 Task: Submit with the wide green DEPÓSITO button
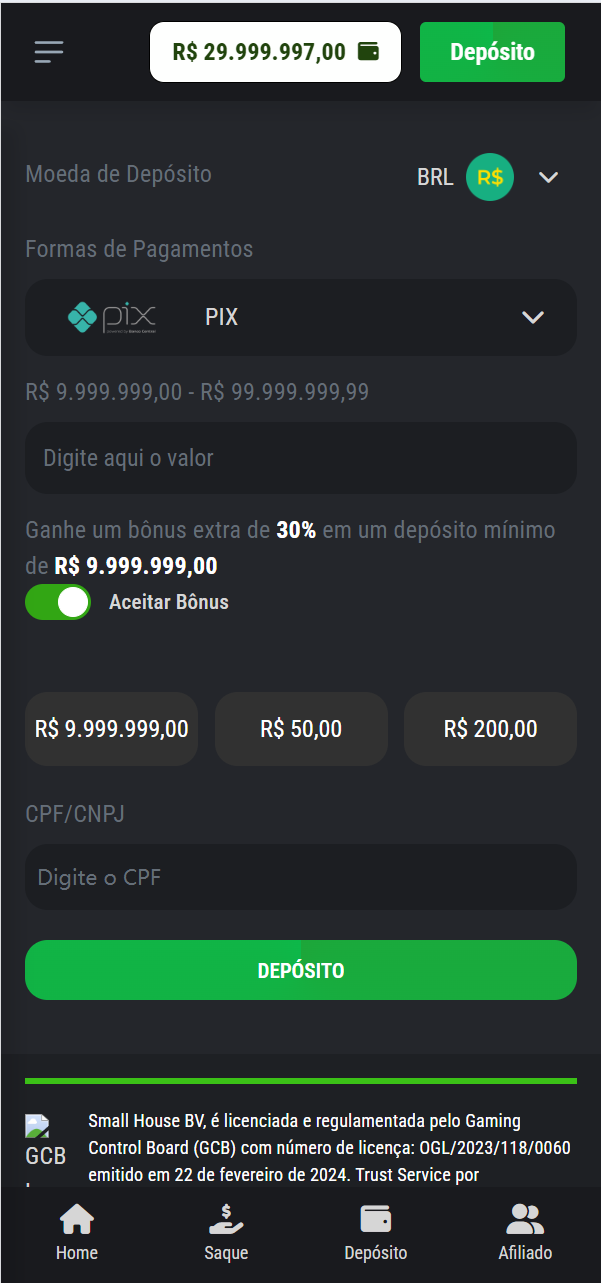[301, 970]
